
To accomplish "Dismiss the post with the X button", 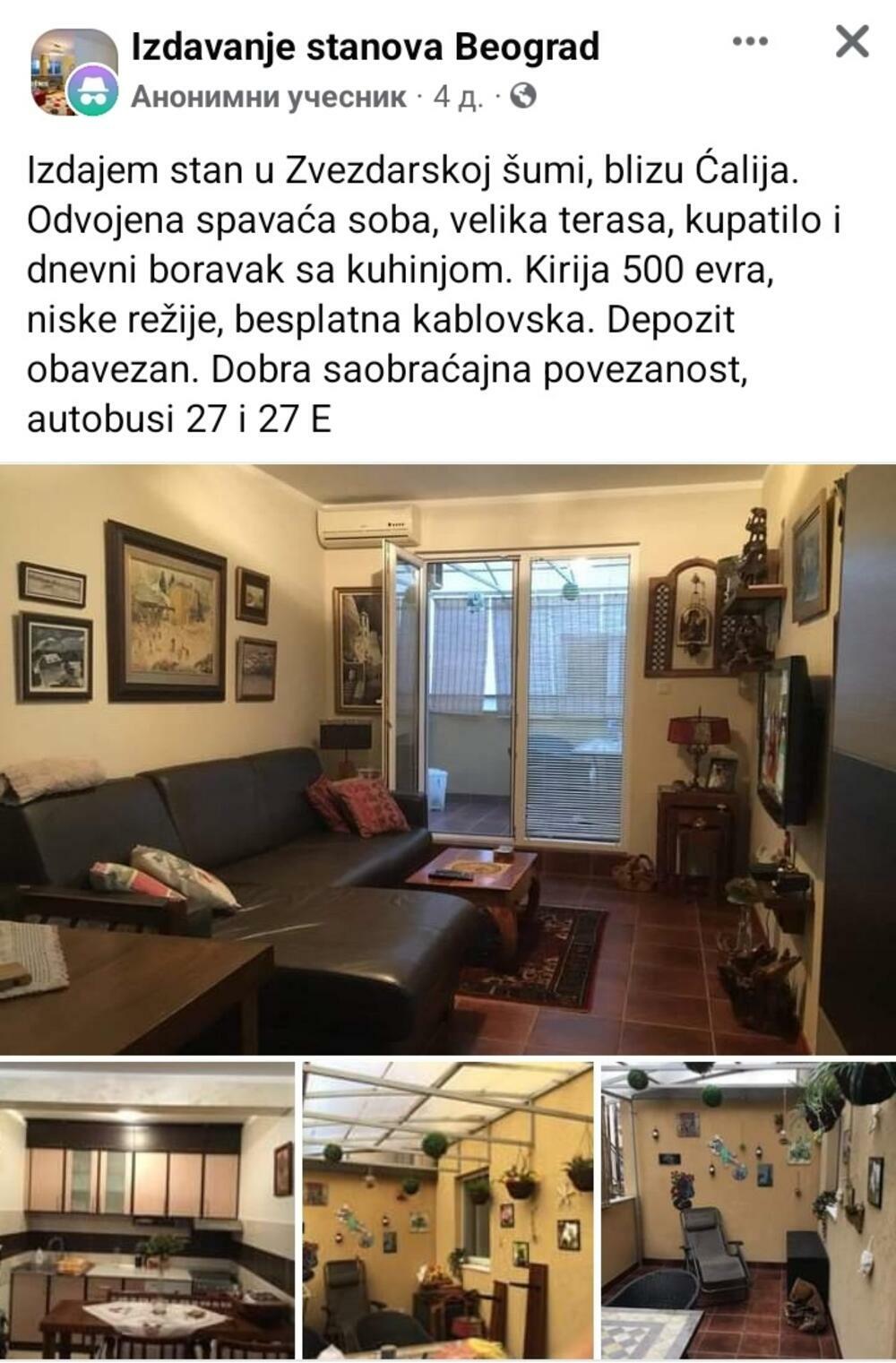I will coord(851,41).
